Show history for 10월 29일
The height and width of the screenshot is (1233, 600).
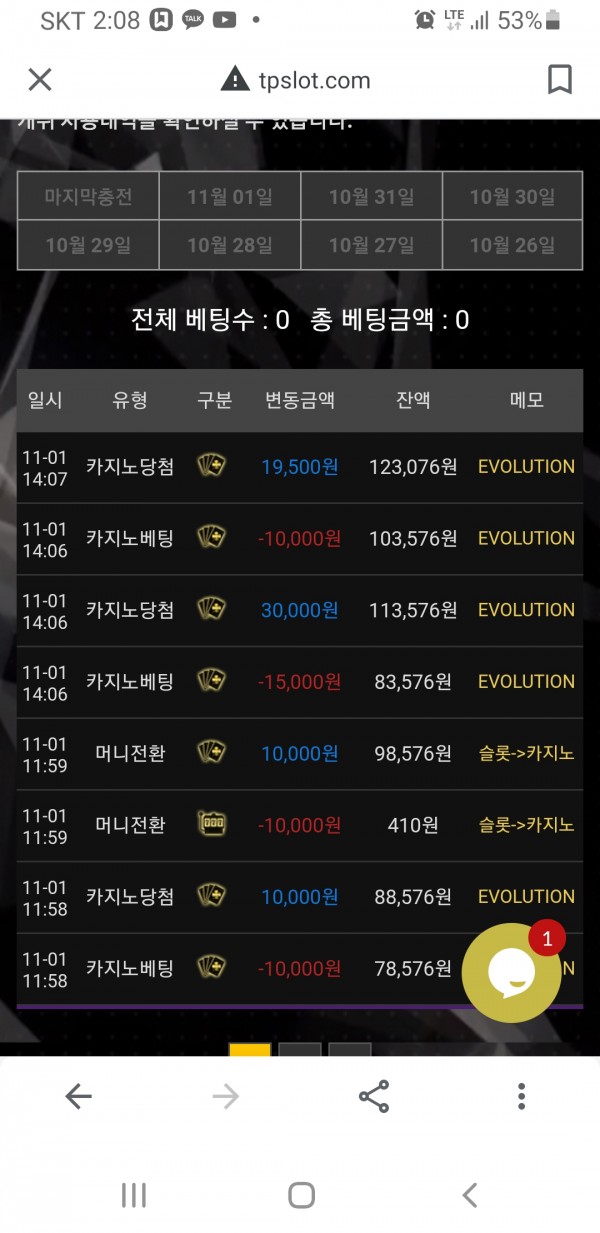tap(88, 245)
